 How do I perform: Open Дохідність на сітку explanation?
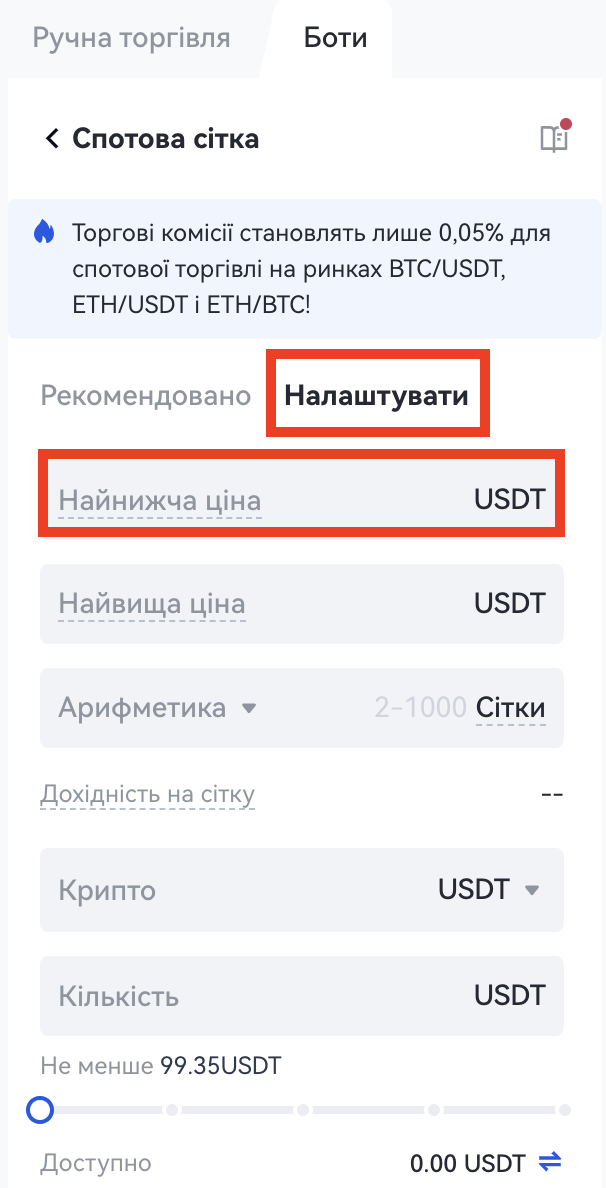pyautogui.click(x=148, y=796)
